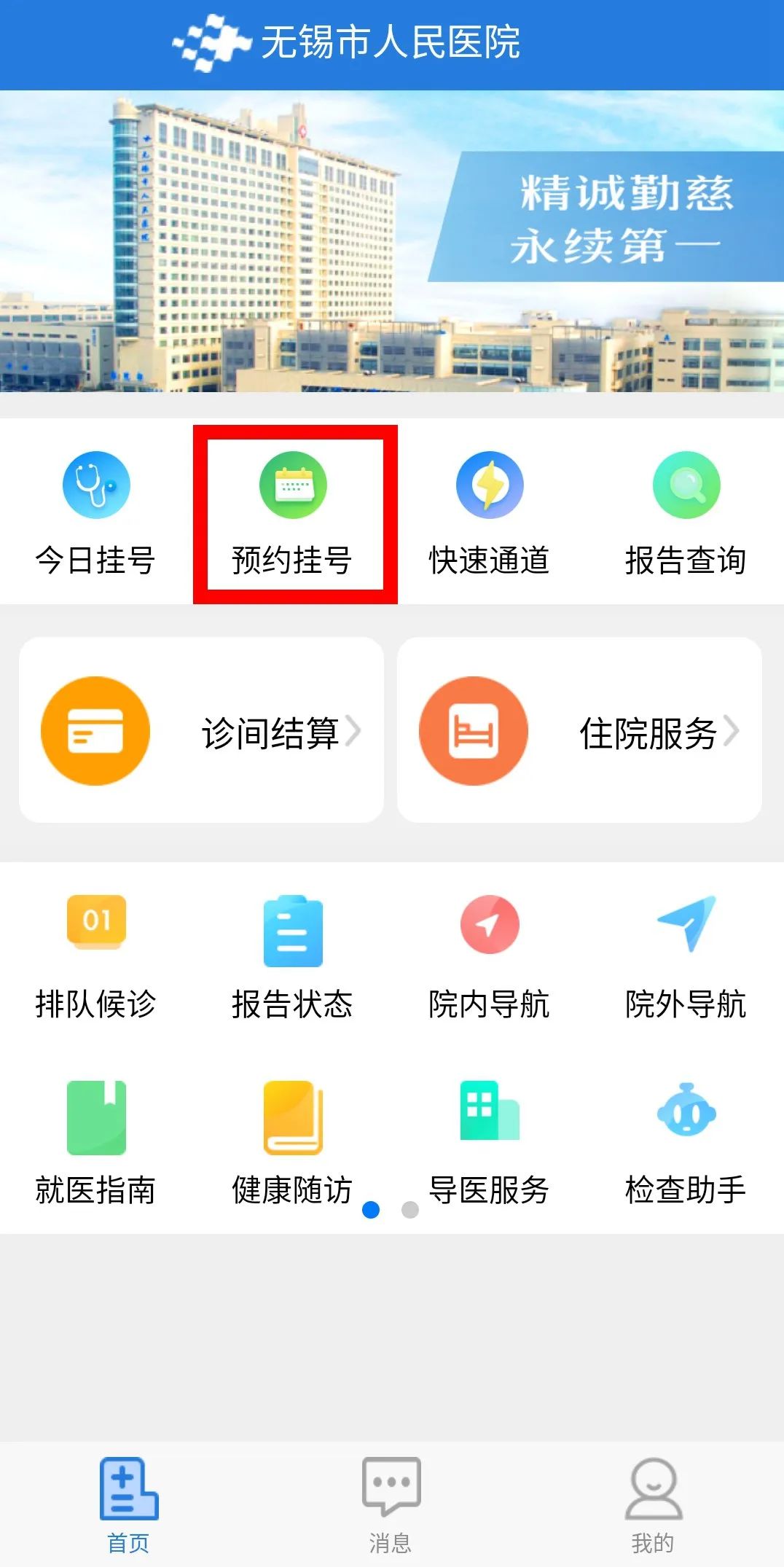The height and width of the screenshot is (1567, 784).
Task: Open the 住院服务 inpatient card
Action: [579, 731]
